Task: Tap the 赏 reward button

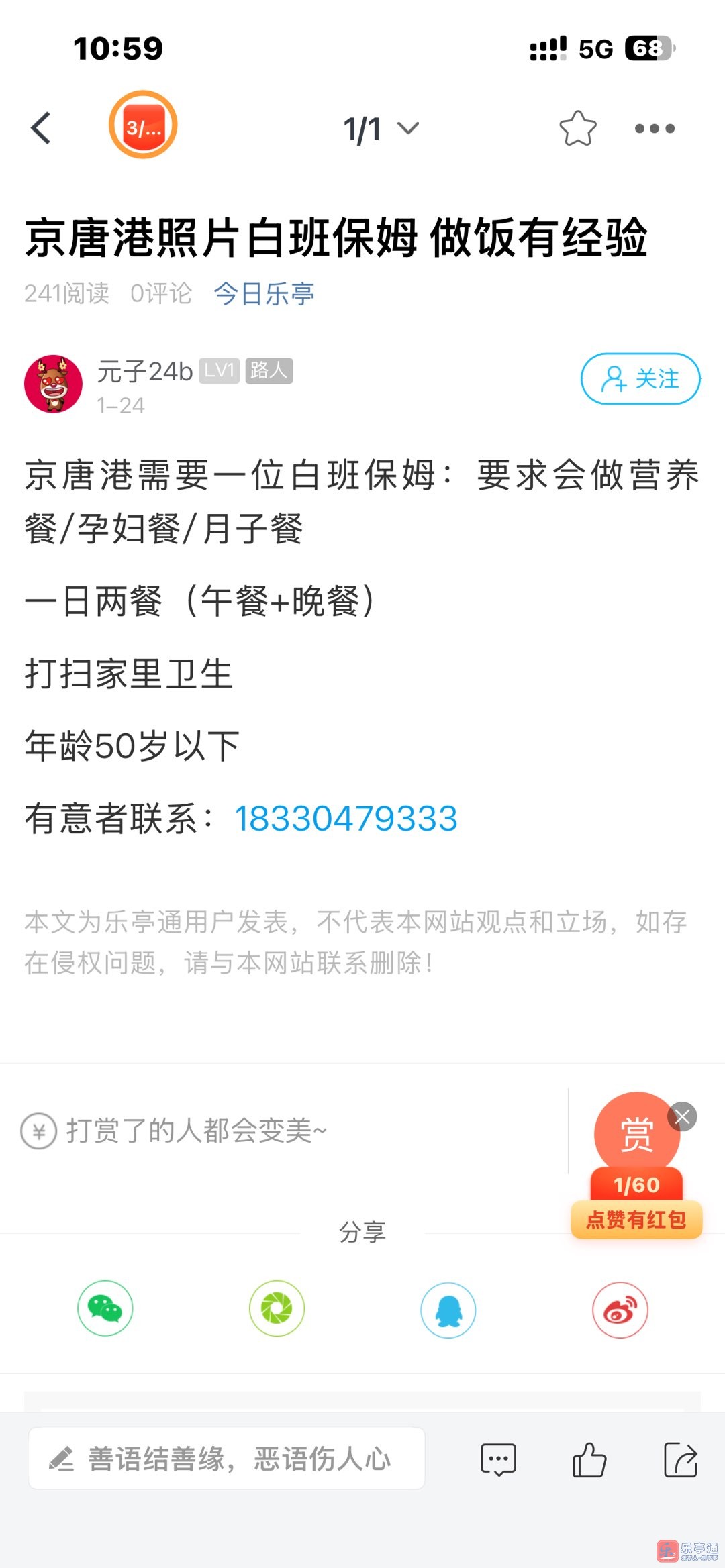Action: tap(636, 1134)
